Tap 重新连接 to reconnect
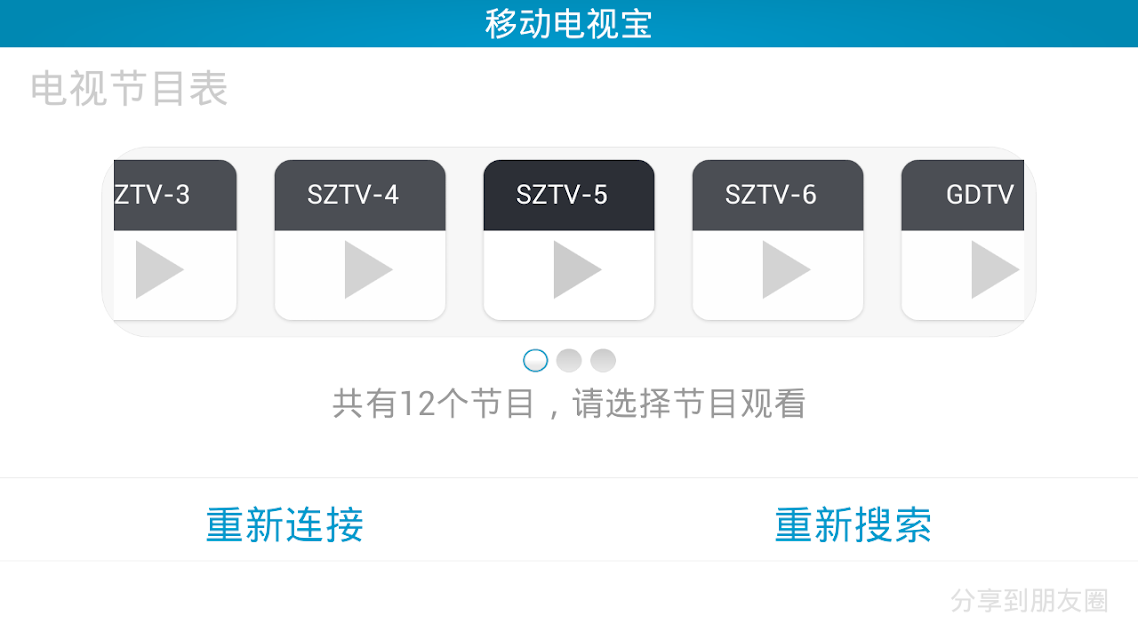This screenshot has width=1138, height=640. [x=284, y=525]
